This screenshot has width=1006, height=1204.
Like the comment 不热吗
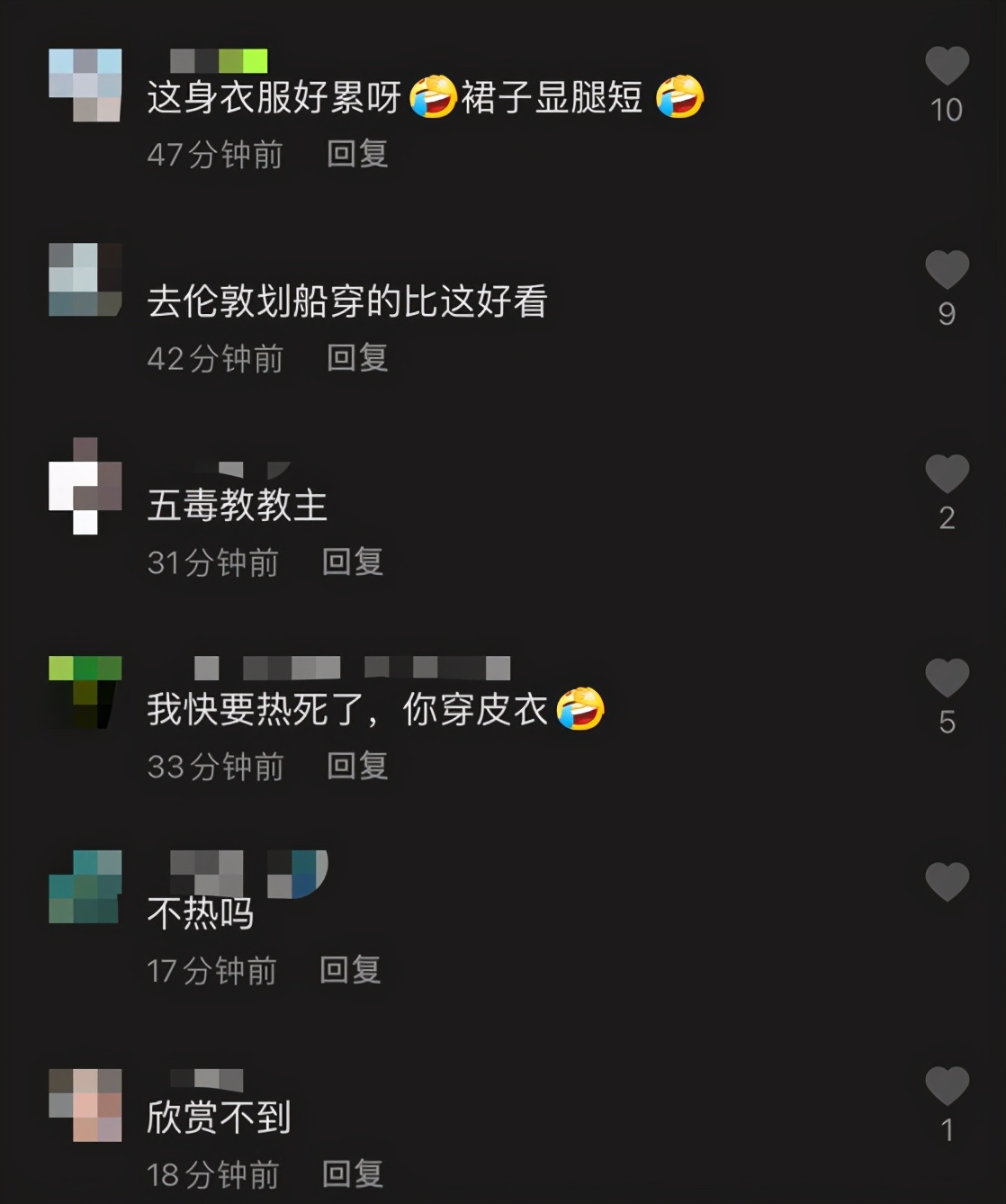pyautogui.click(x=947, y=882)
